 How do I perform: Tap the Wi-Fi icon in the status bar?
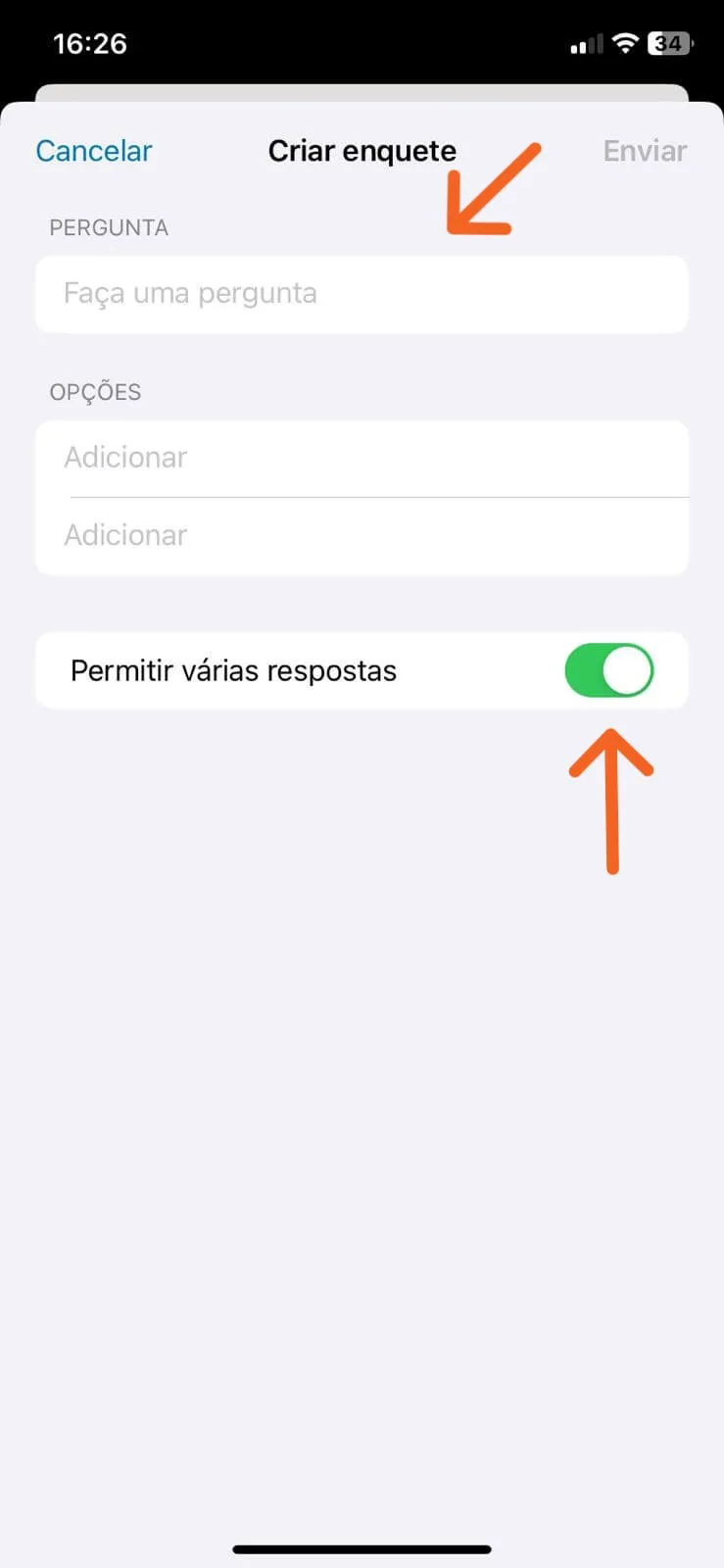click(624, 43)
